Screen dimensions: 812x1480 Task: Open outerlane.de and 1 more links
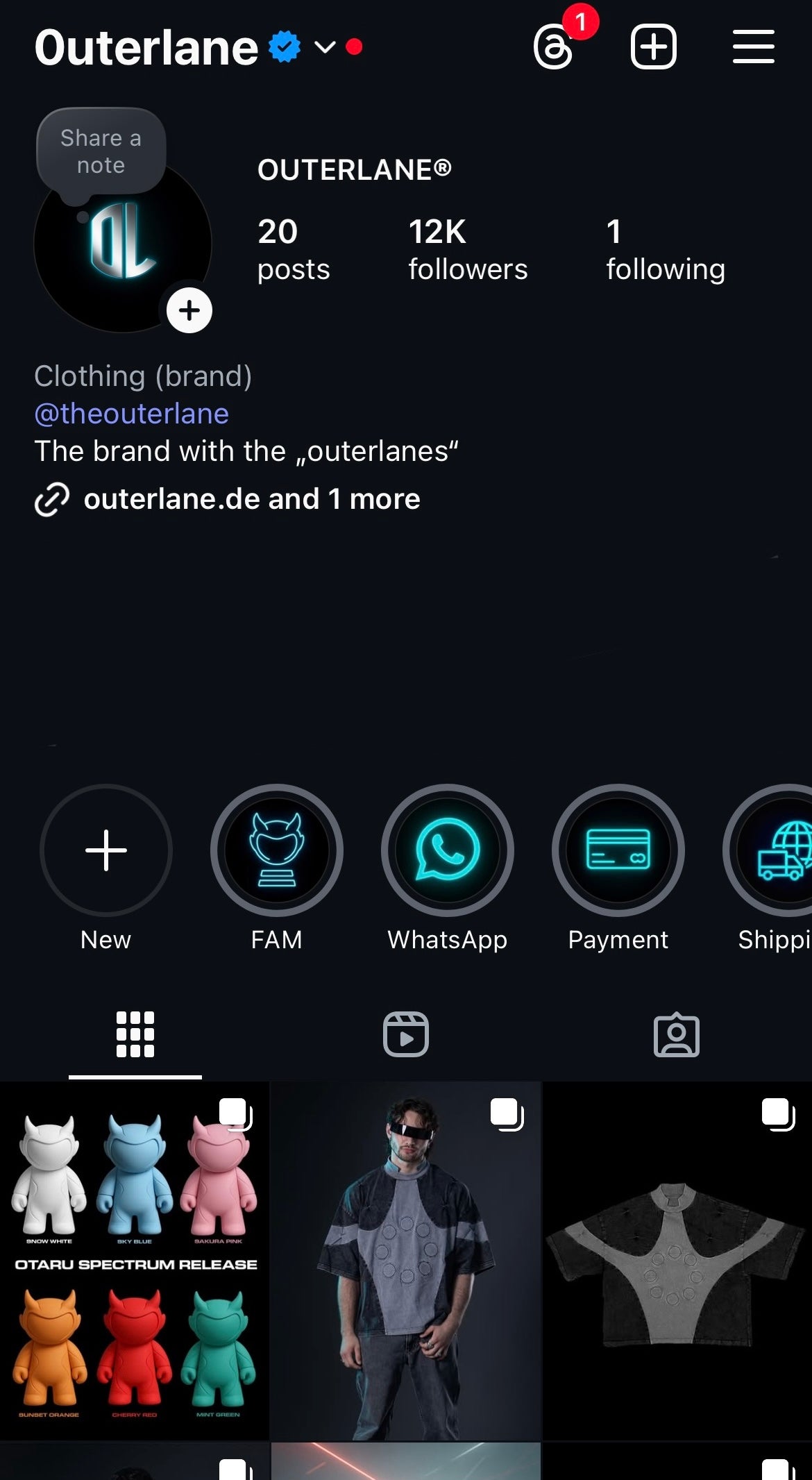pos(251,499)
